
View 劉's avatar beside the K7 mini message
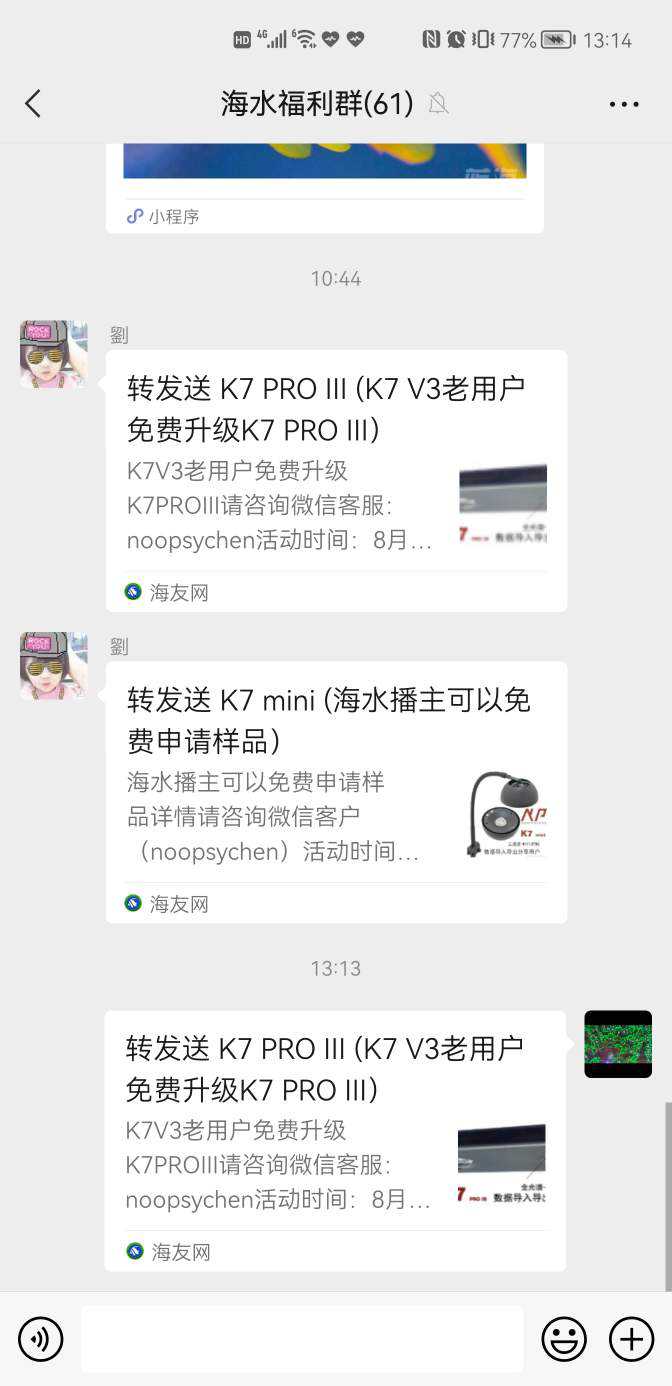54,666
